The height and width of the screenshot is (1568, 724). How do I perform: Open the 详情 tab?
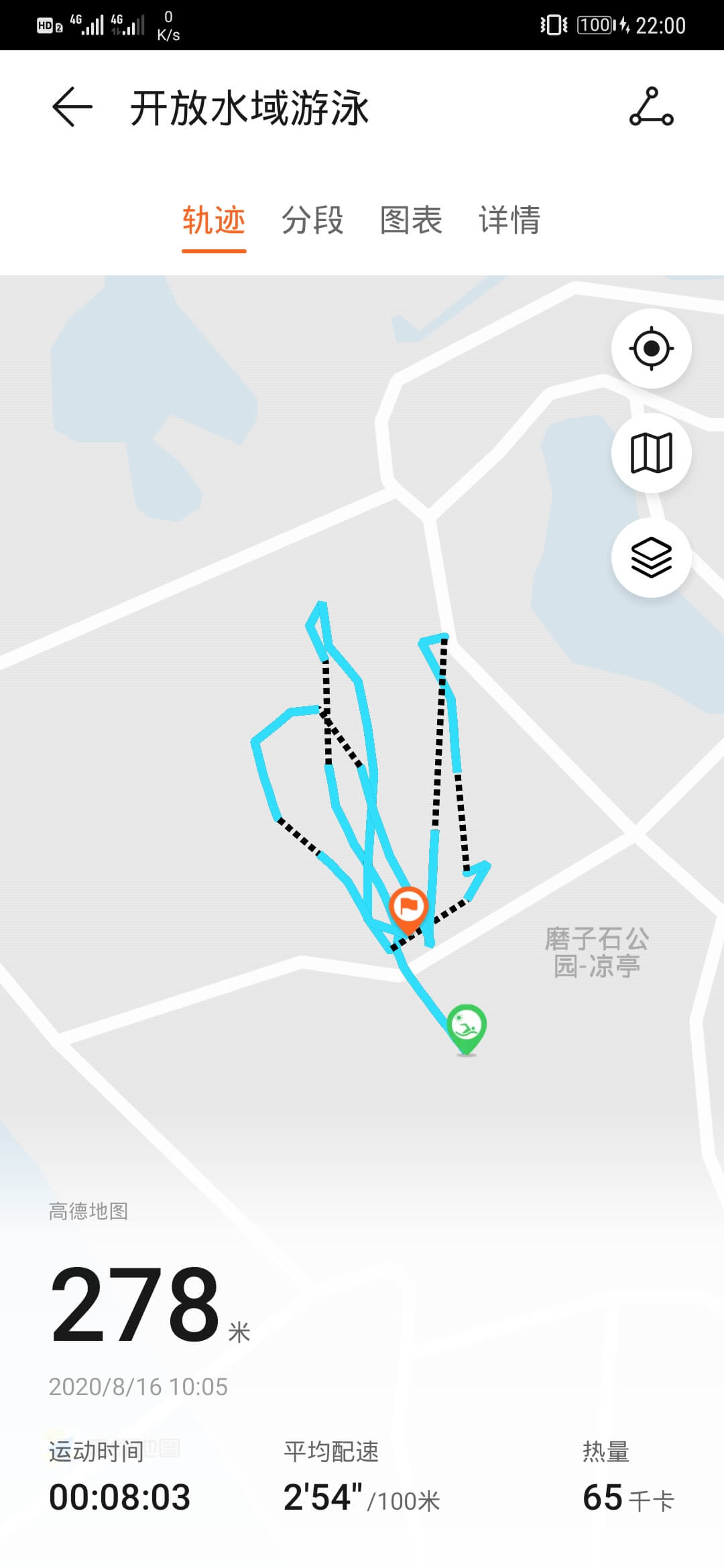coord(509,220)
